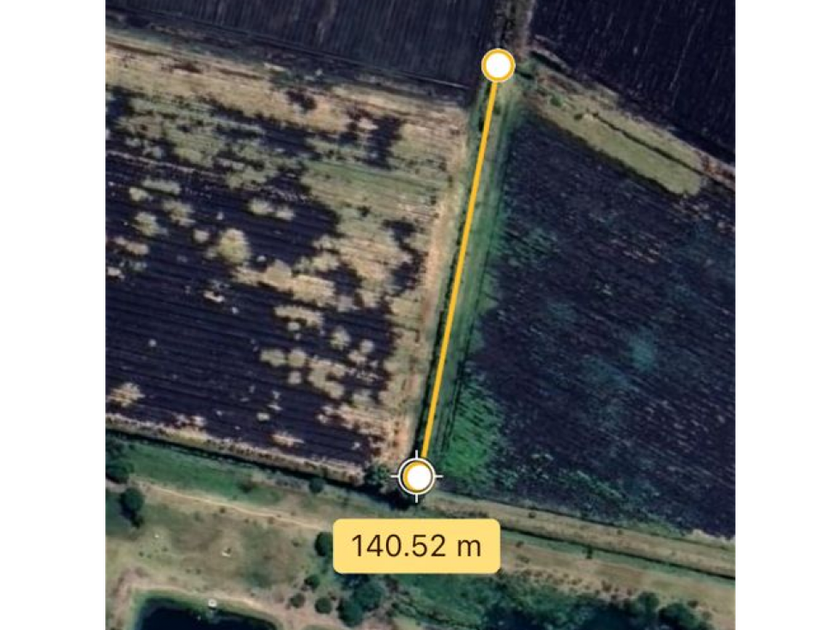
Task: Select the upper measurement endpoint handle
Action: click(498, 66)
